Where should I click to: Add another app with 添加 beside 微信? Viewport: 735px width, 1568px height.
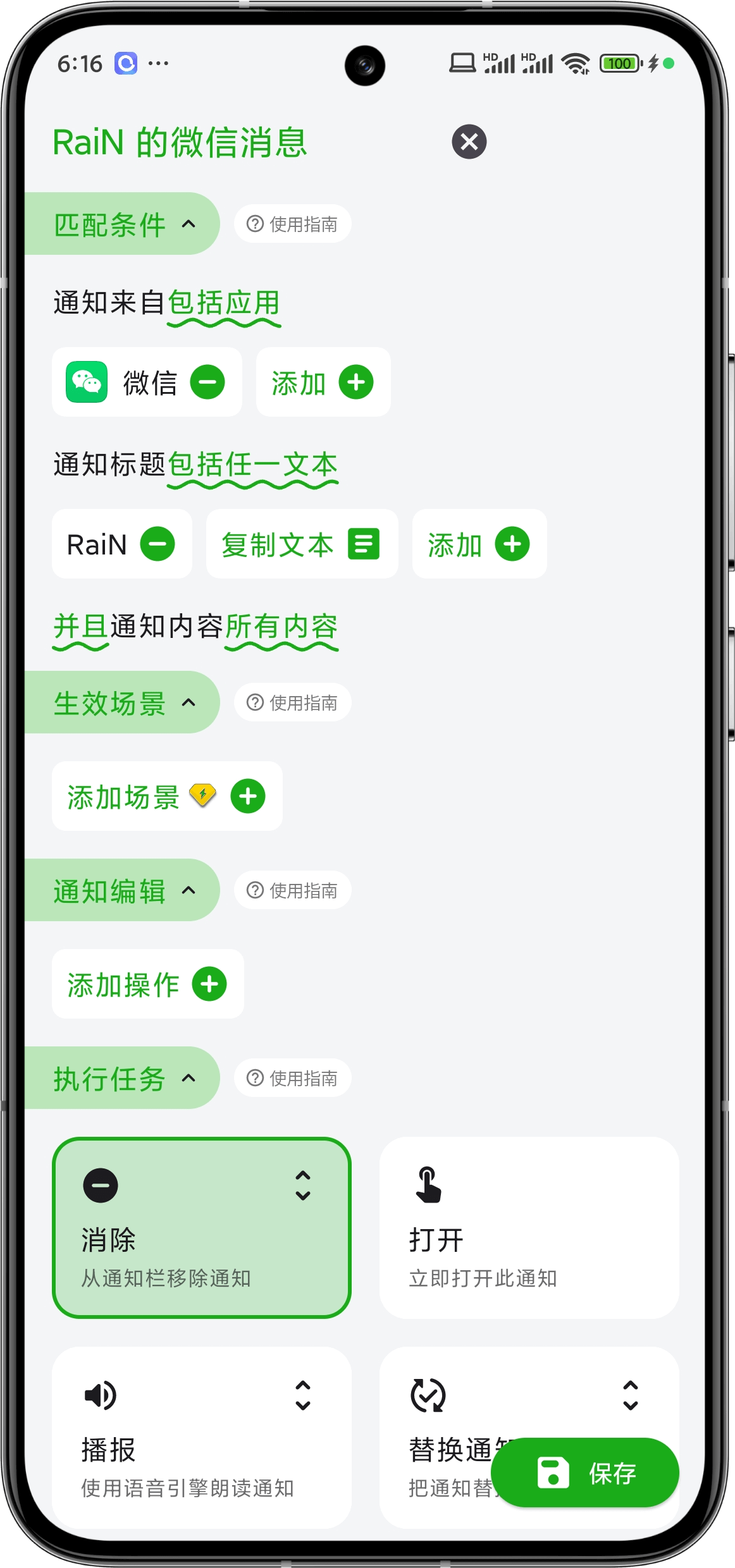pyautogui.click(x=323, y=382)
